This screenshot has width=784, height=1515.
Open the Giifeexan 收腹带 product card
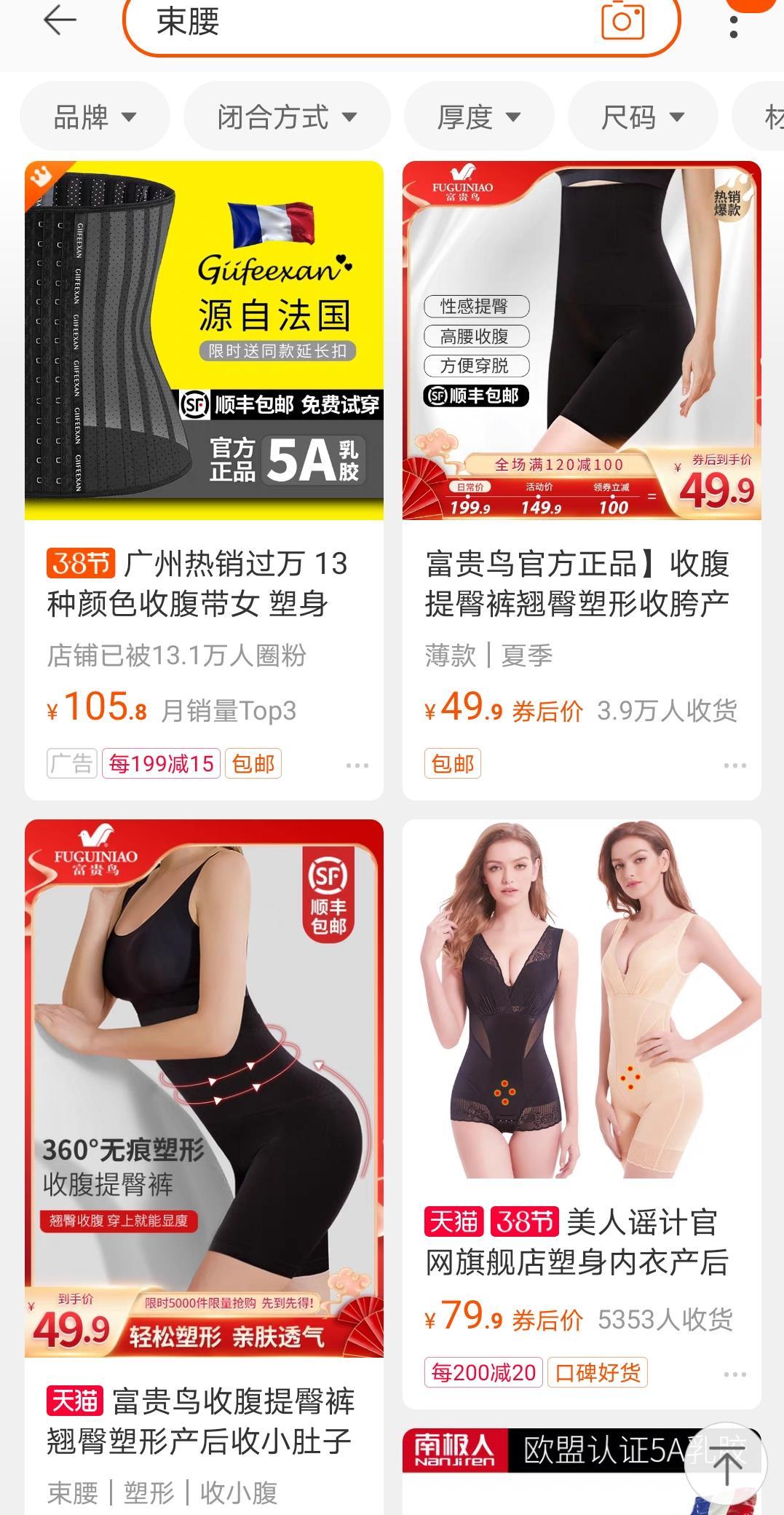tap(204, 481)
